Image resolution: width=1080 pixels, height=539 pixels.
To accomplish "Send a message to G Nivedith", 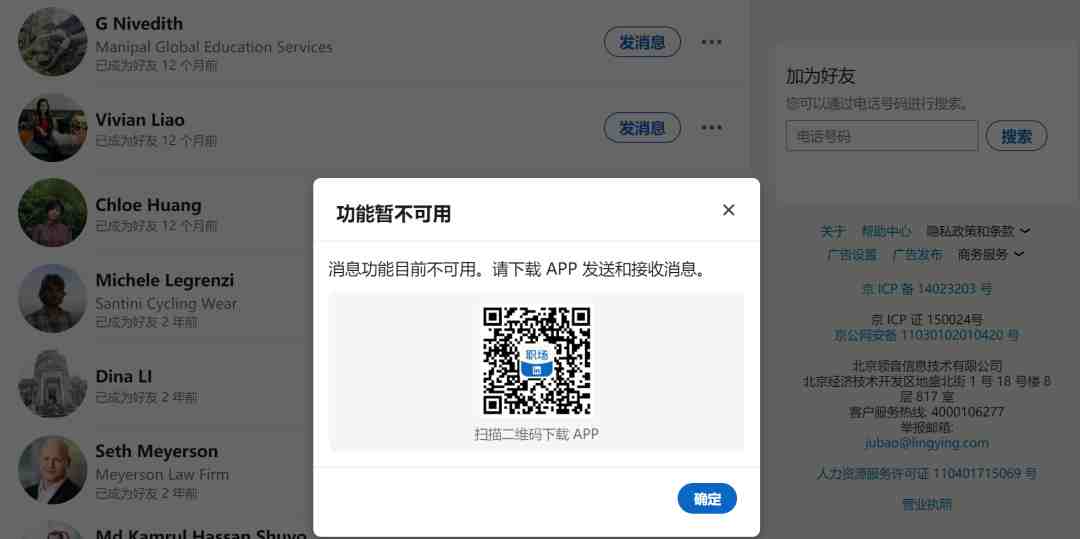I will coord(642,43).
